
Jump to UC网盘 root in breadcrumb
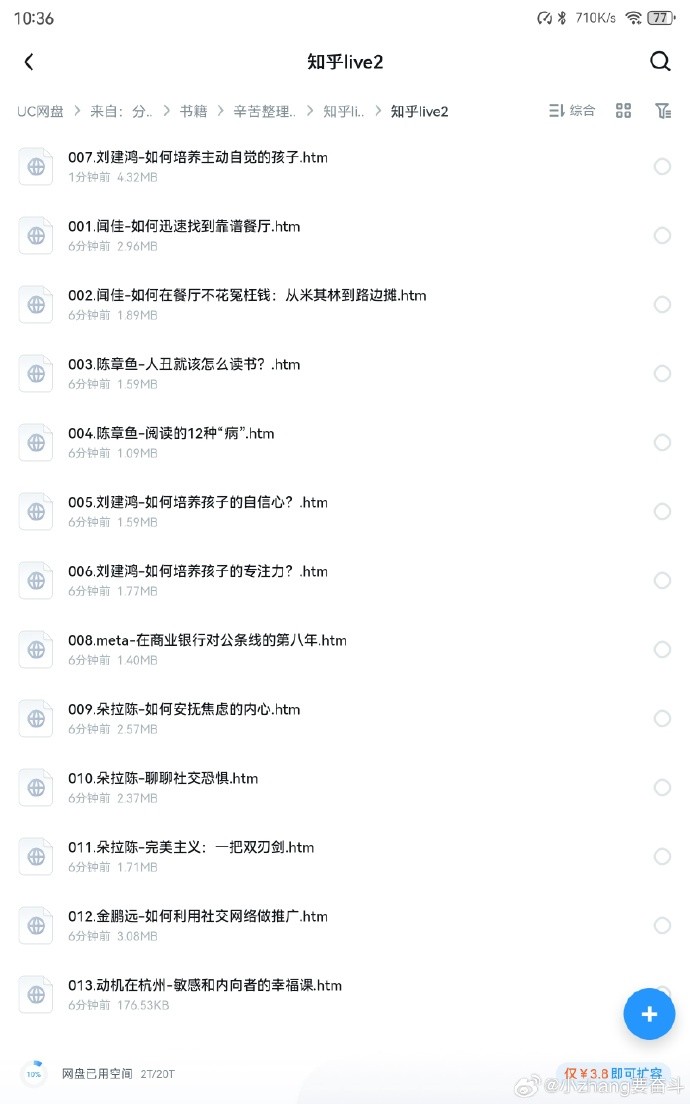(x=40, y=111)
